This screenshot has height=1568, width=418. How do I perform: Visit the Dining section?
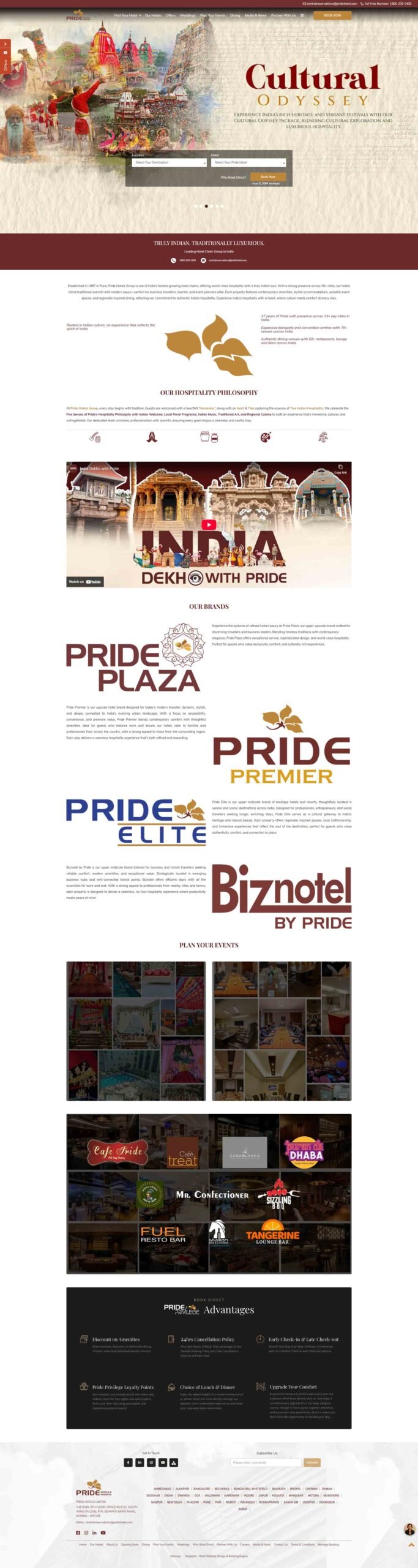tap(235, 15)
